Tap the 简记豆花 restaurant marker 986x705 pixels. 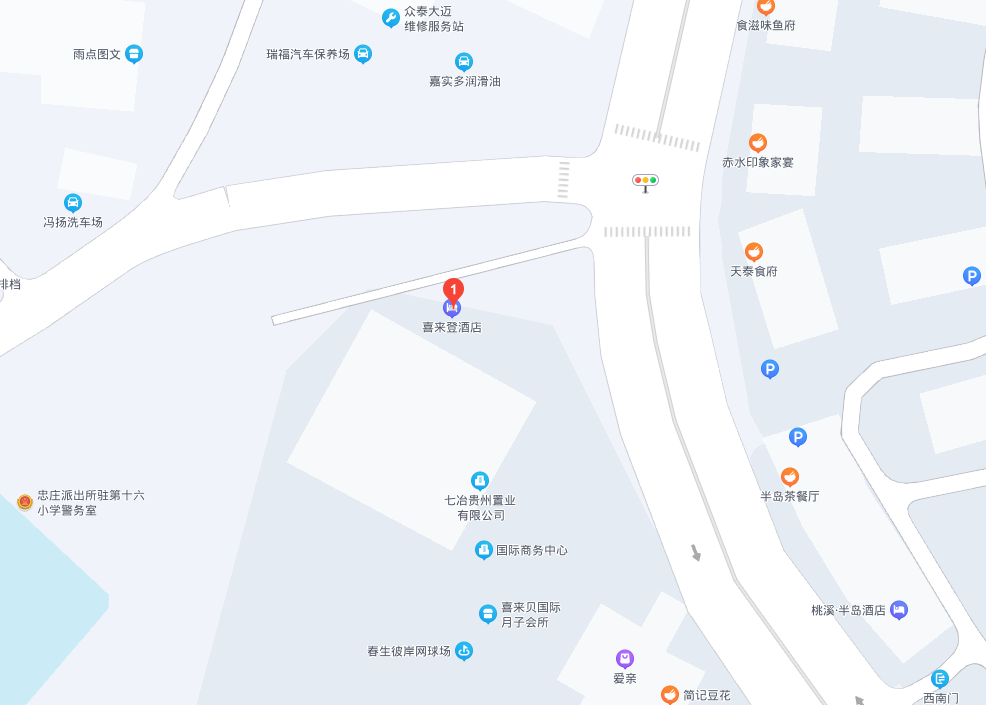[670, 694]
